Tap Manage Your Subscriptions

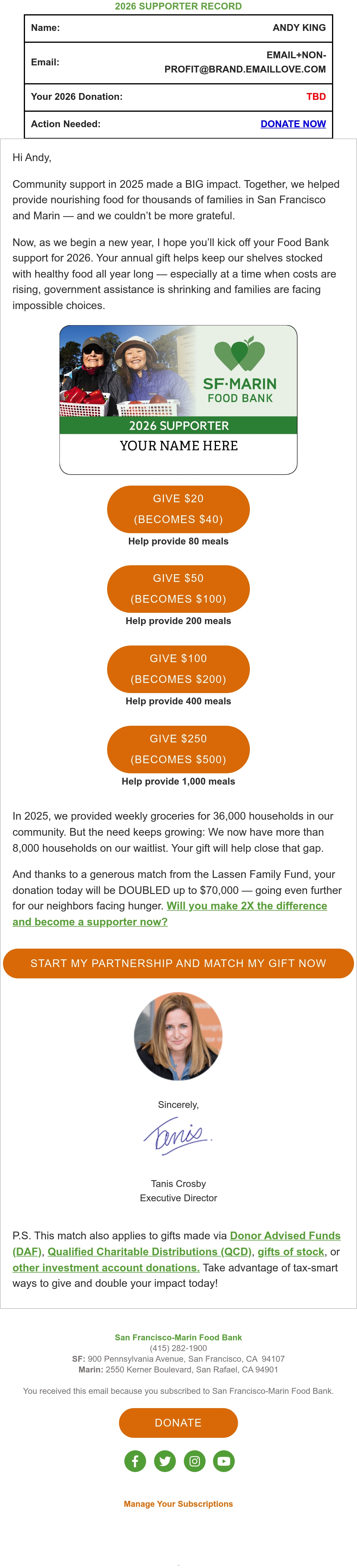point(178,1504)
